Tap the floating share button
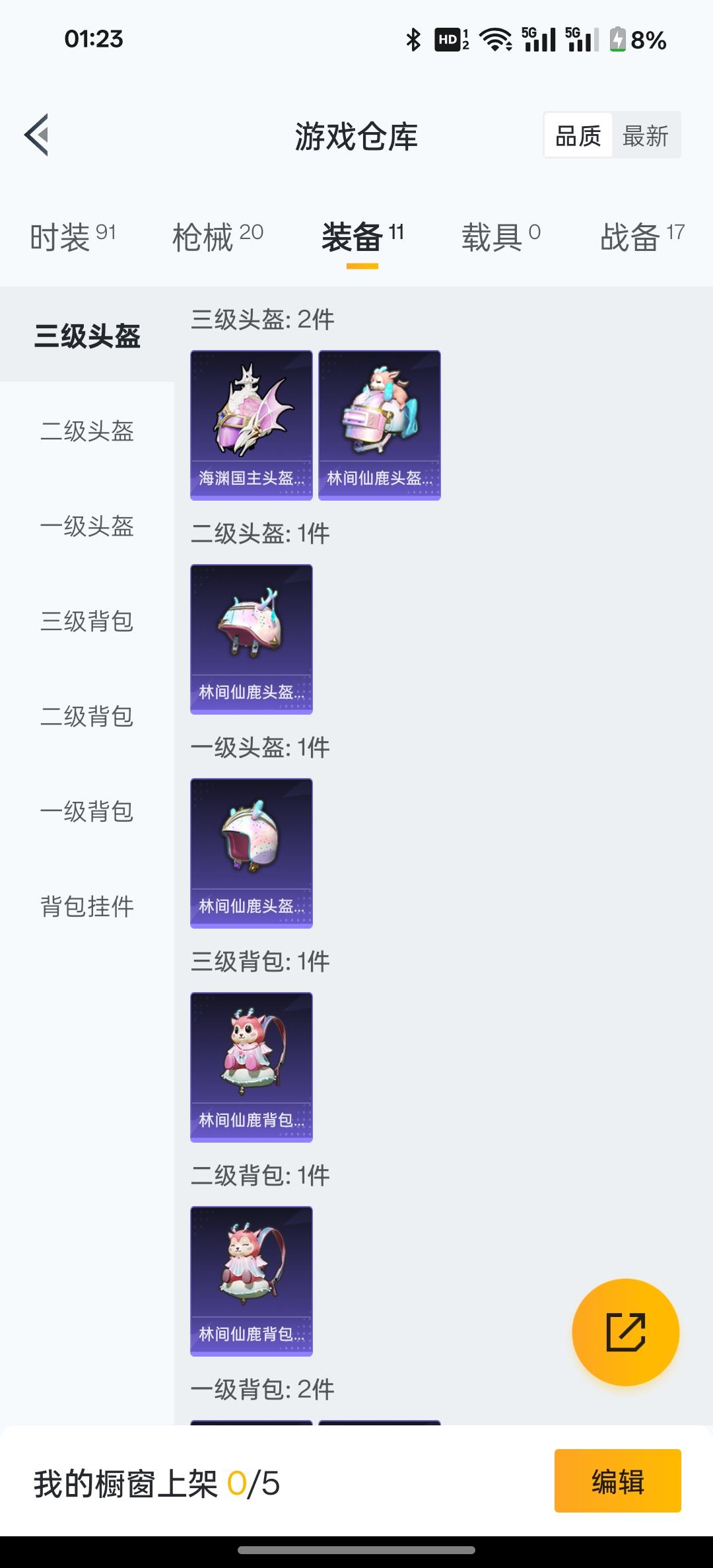The height and width of the screenshot is (1568, 713). point(625,1332)
